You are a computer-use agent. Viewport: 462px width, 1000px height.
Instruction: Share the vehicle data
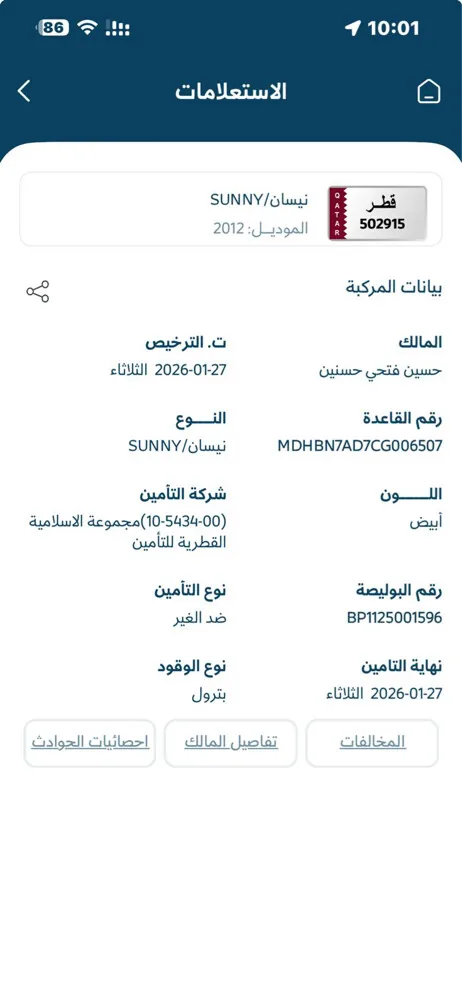pos(38,291)
